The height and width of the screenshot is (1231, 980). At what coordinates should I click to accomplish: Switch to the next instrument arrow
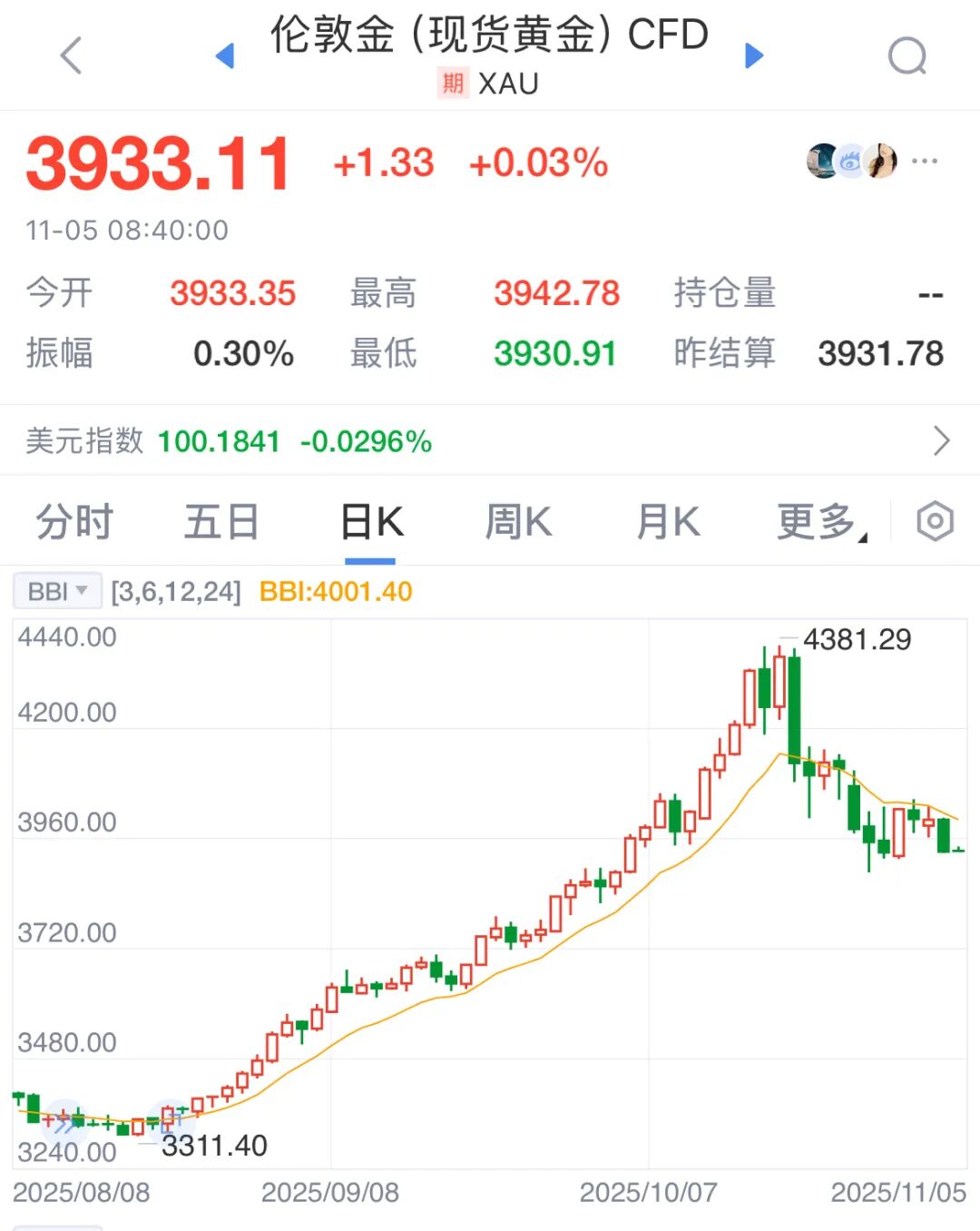pos(754,56)
